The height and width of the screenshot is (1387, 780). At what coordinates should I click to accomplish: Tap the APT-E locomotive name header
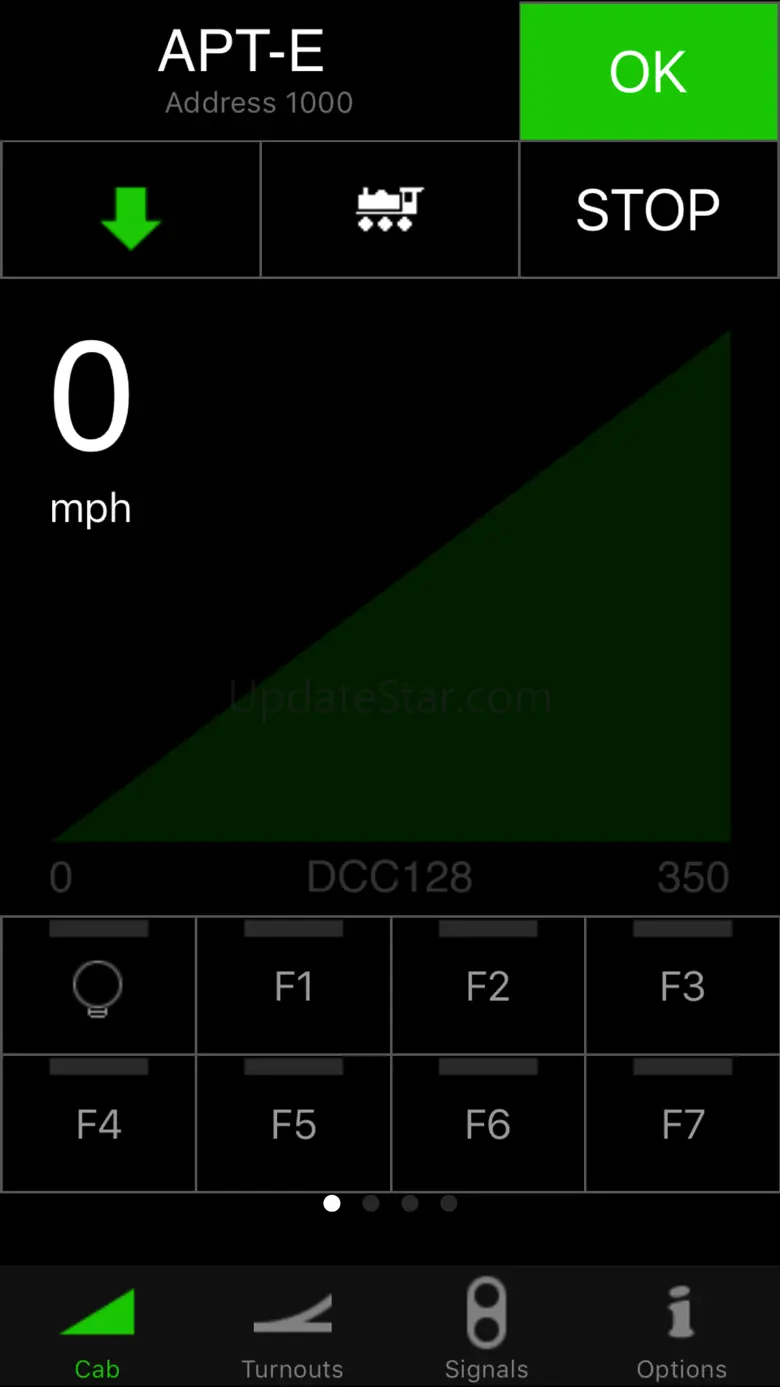[x=258, y=70]
